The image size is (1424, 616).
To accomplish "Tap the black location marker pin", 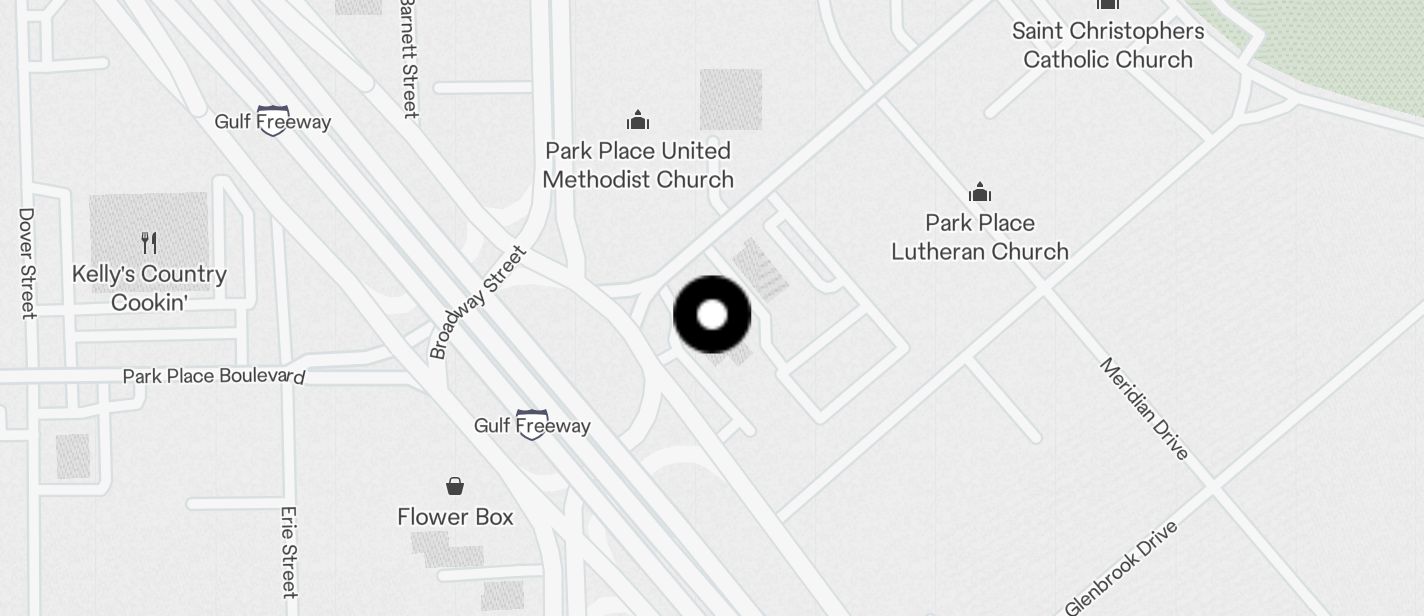I will tap(712, 315).
